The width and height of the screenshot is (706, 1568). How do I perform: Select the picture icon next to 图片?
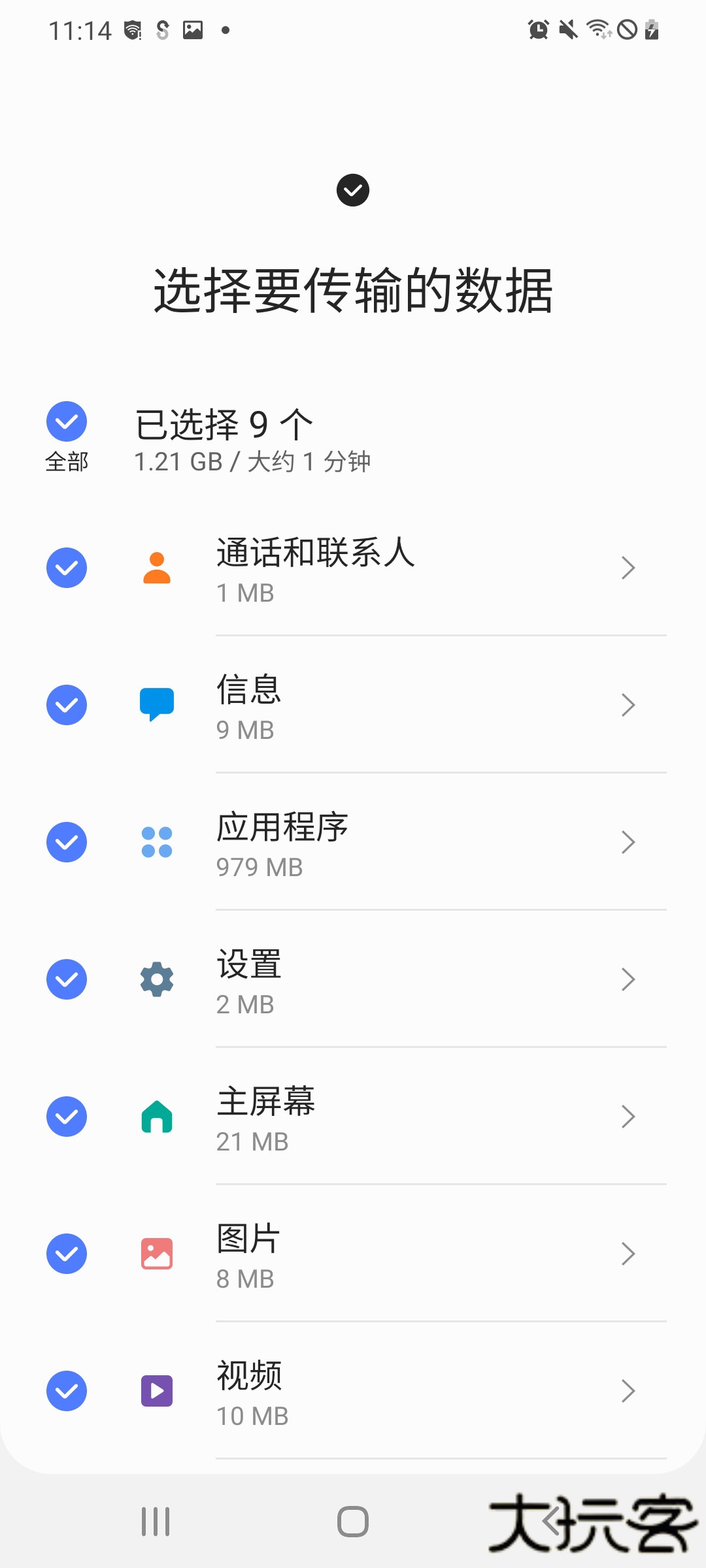tap(156, 1253)
